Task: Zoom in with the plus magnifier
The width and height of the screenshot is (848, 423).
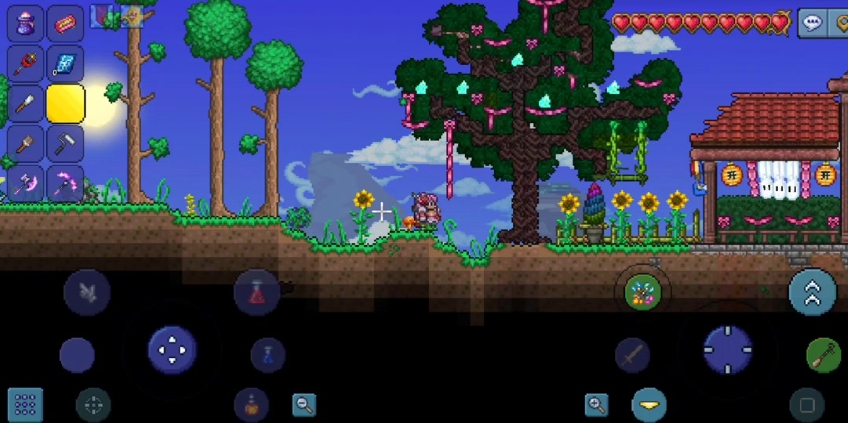Action: (596, 405)
